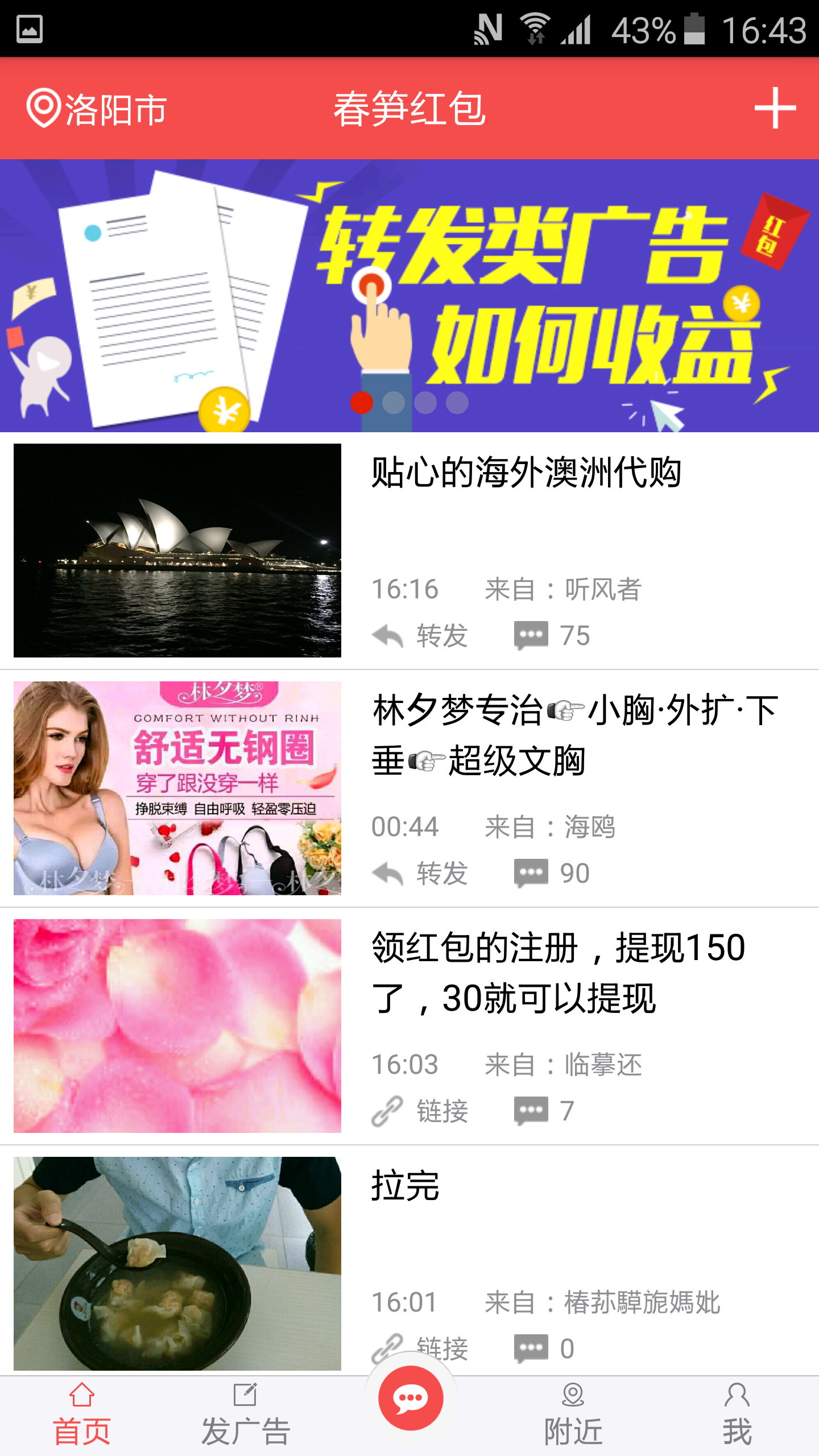
Task: Switch to the 发广告 tab
Action: (x=246, y=1416)
